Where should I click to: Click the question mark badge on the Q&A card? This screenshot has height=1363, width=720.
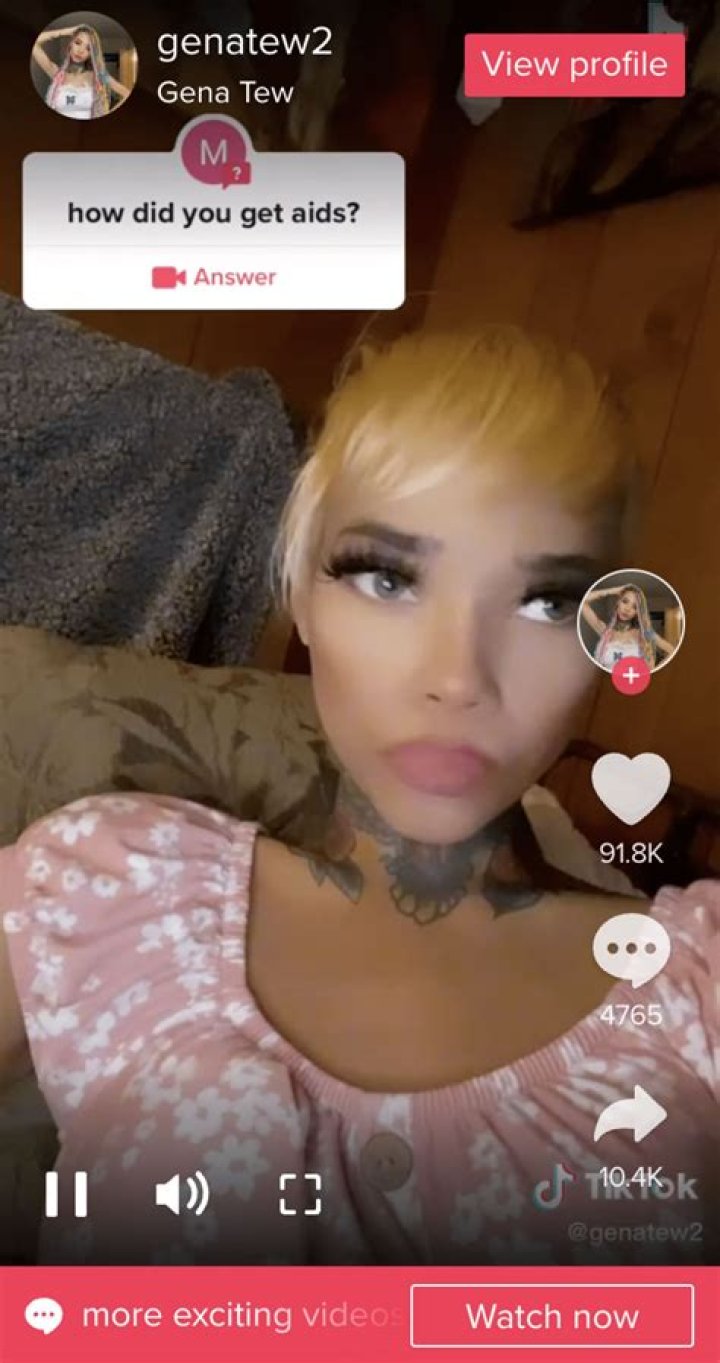[x=238, y=172]
